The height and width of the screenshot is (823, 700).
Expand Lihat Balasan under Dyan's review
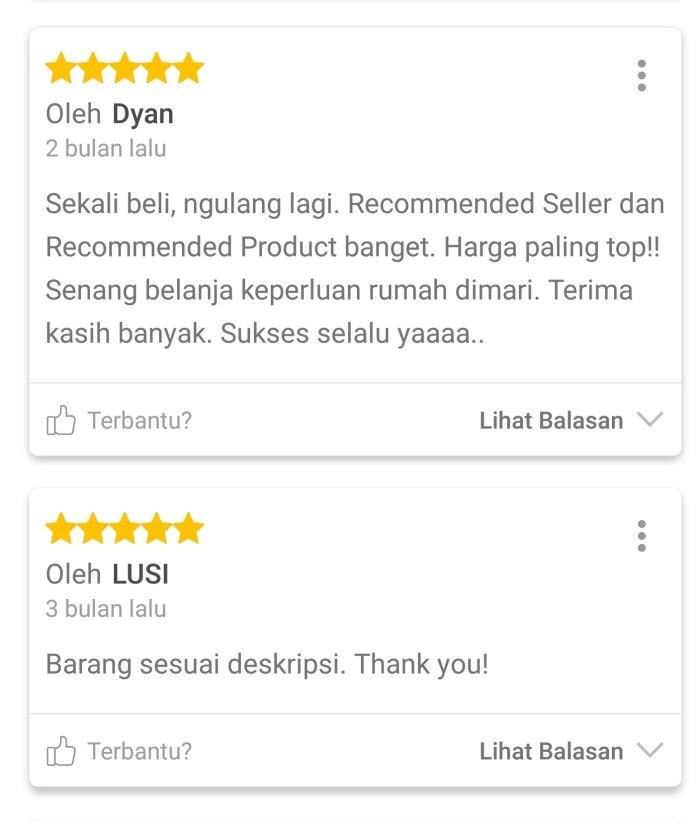click(x=570, y=420)
